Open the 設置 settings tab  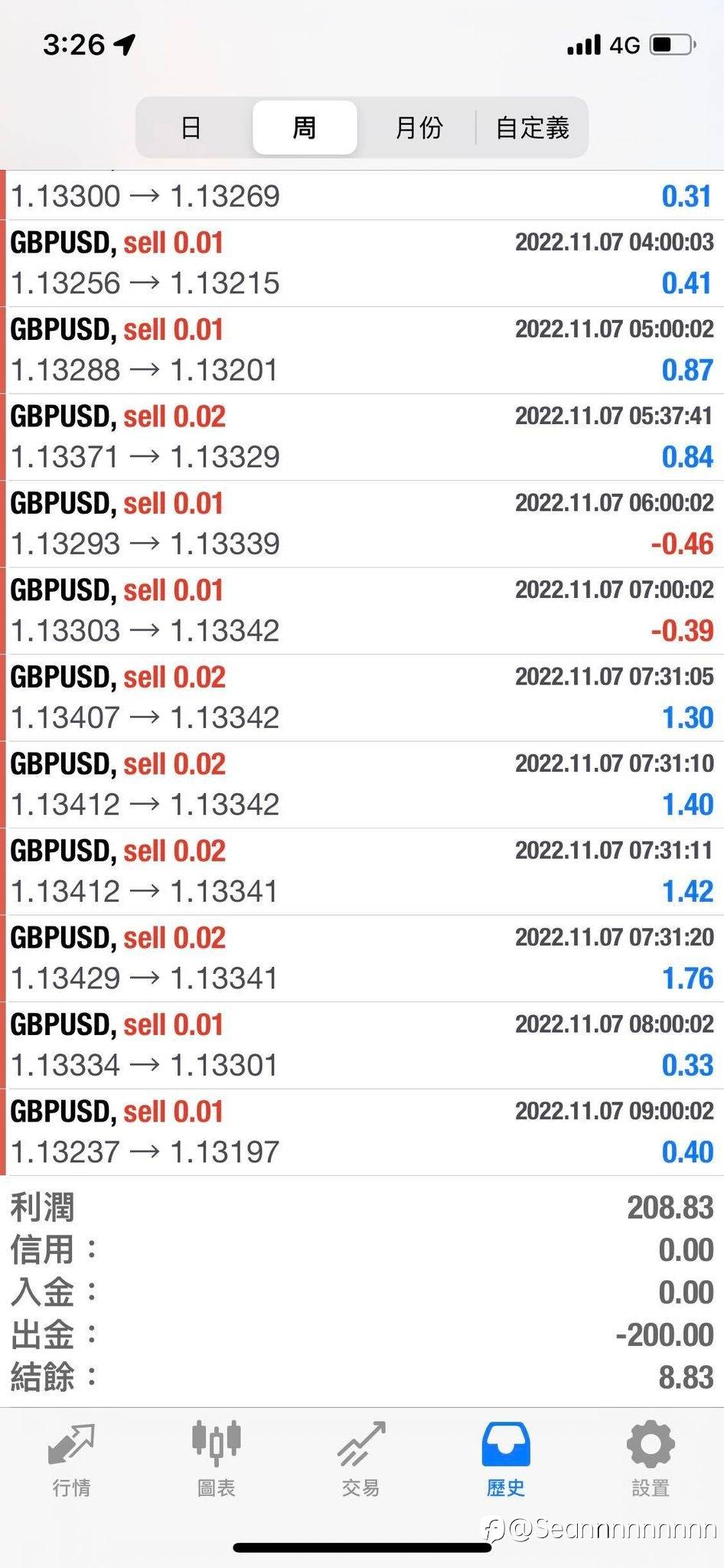pos(650,1459)
